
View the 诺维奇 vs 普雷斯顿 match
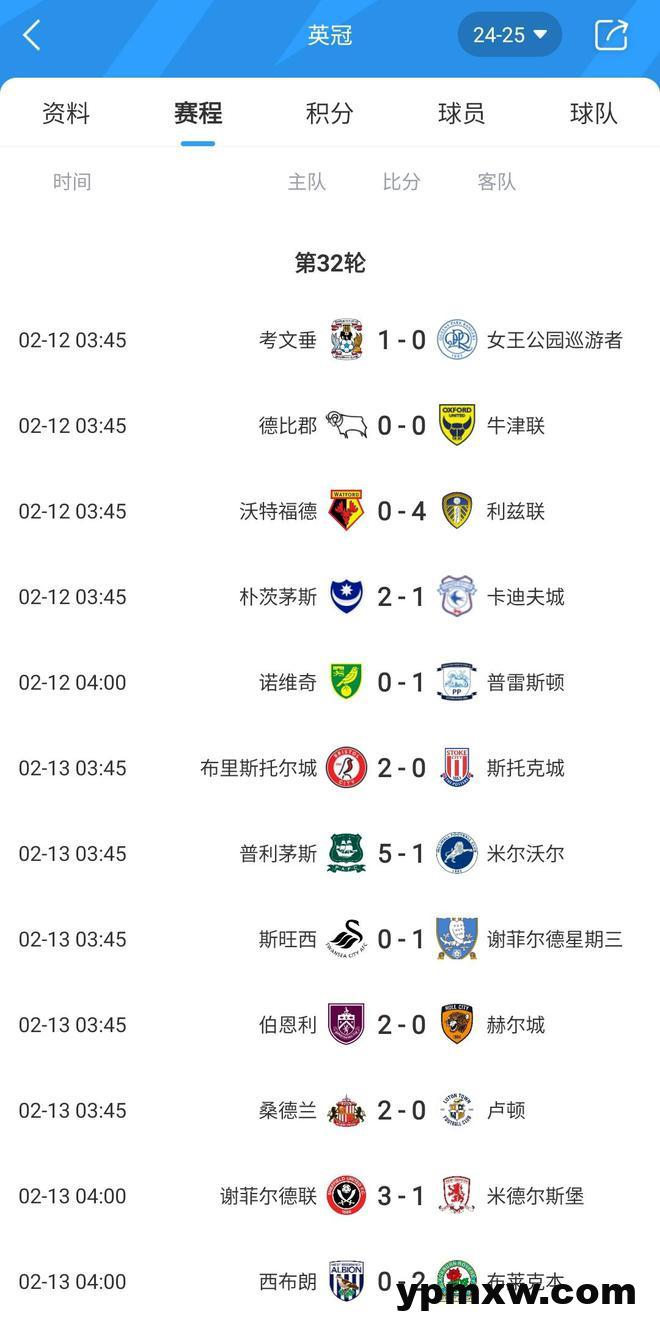(x=330, y=682)
